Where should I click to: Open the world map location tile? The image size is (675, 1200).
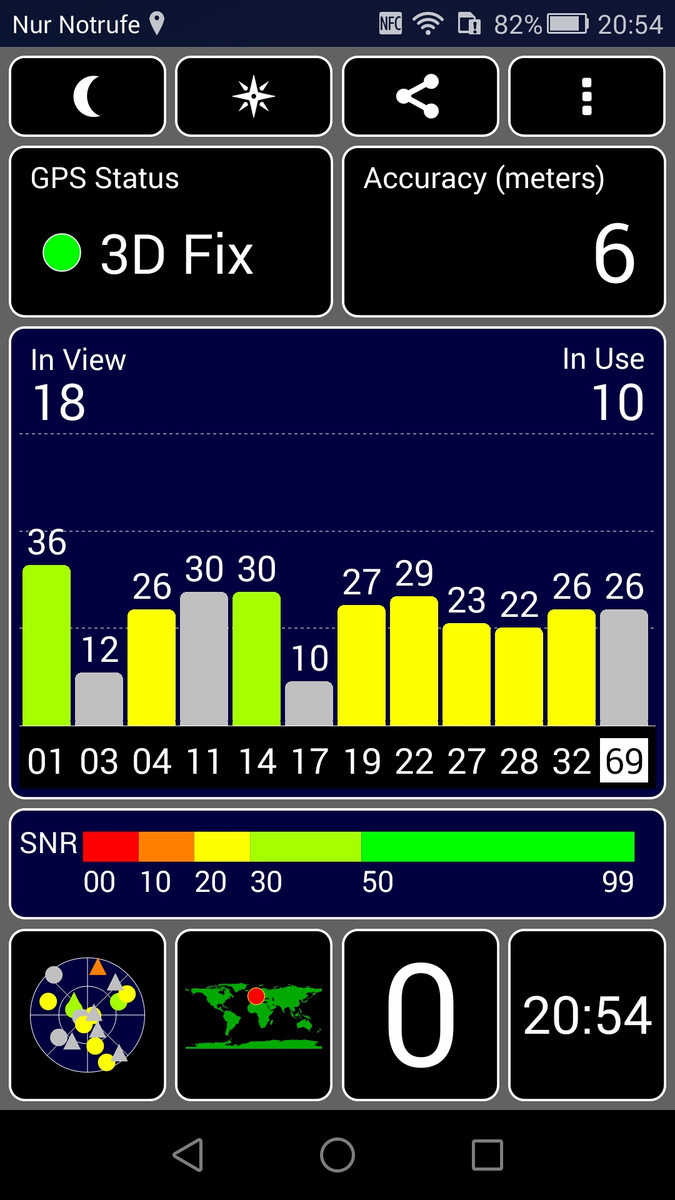(254, 1015)
